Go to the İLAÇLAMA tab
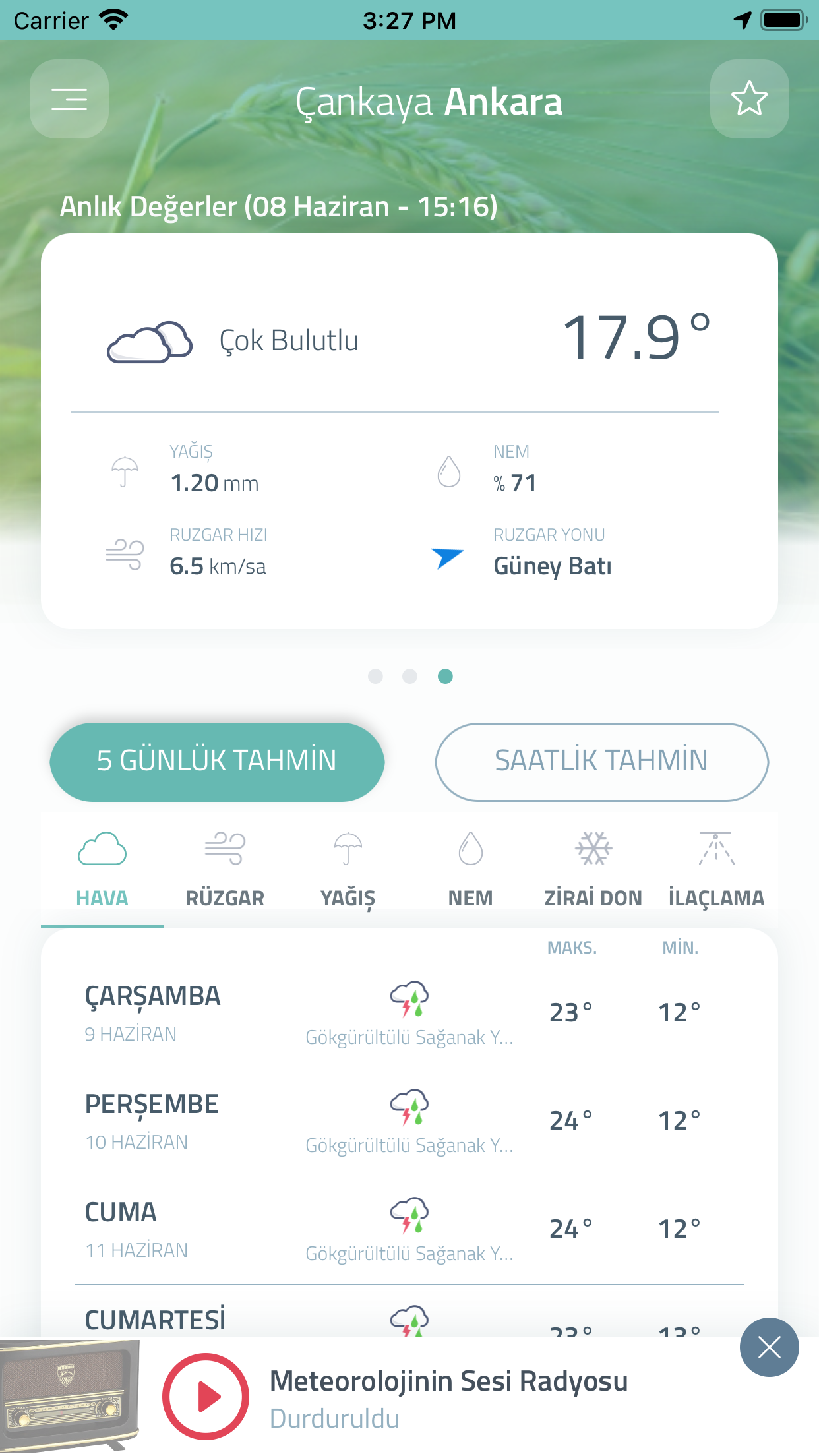Image resolution: width=819 pixels, height=1456 pixels. coord(716,869)
